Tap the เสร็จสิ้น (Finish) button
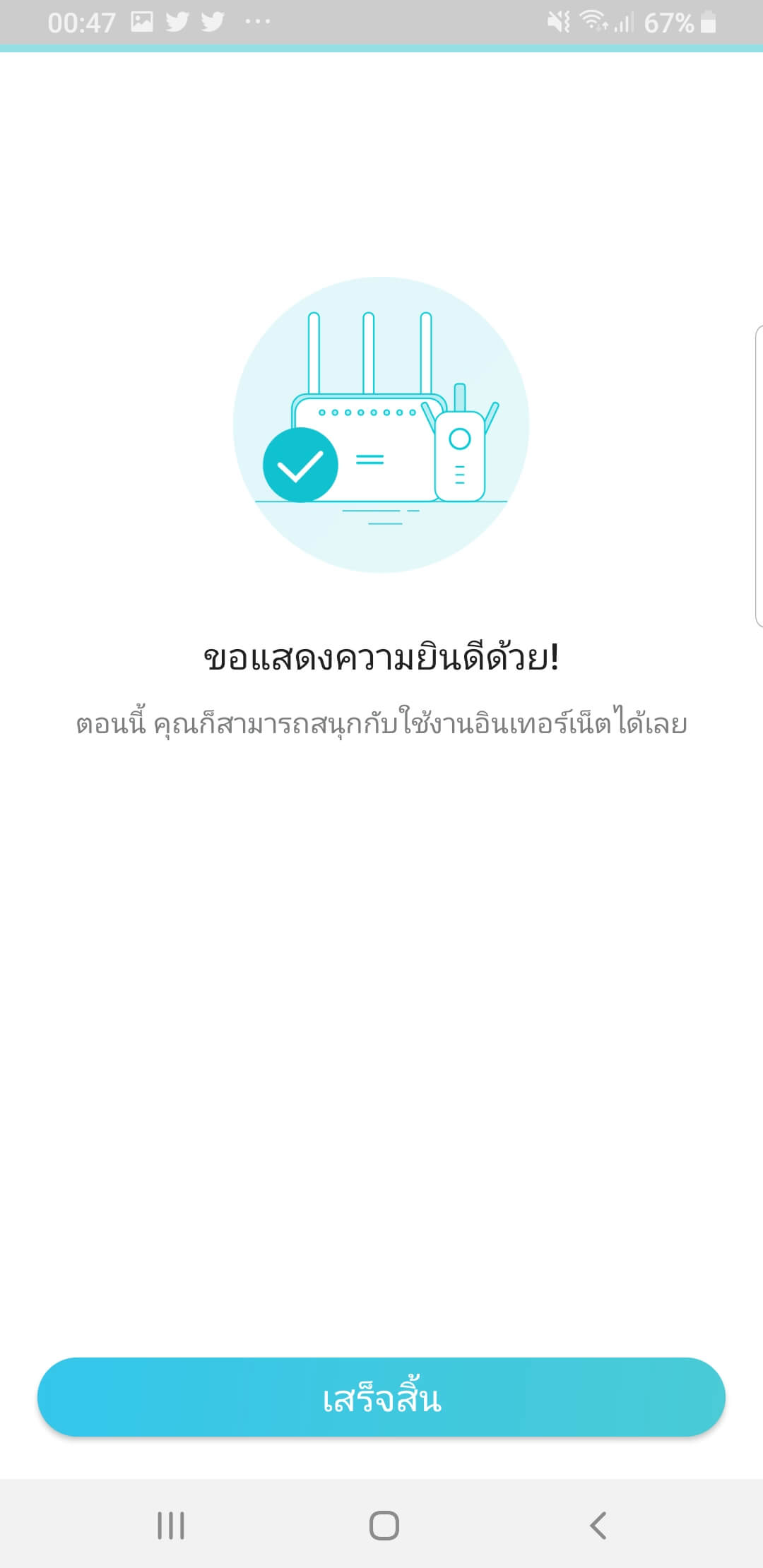Image resolution: width=763 pixels, height=1568 pixels. (381, 1397)
